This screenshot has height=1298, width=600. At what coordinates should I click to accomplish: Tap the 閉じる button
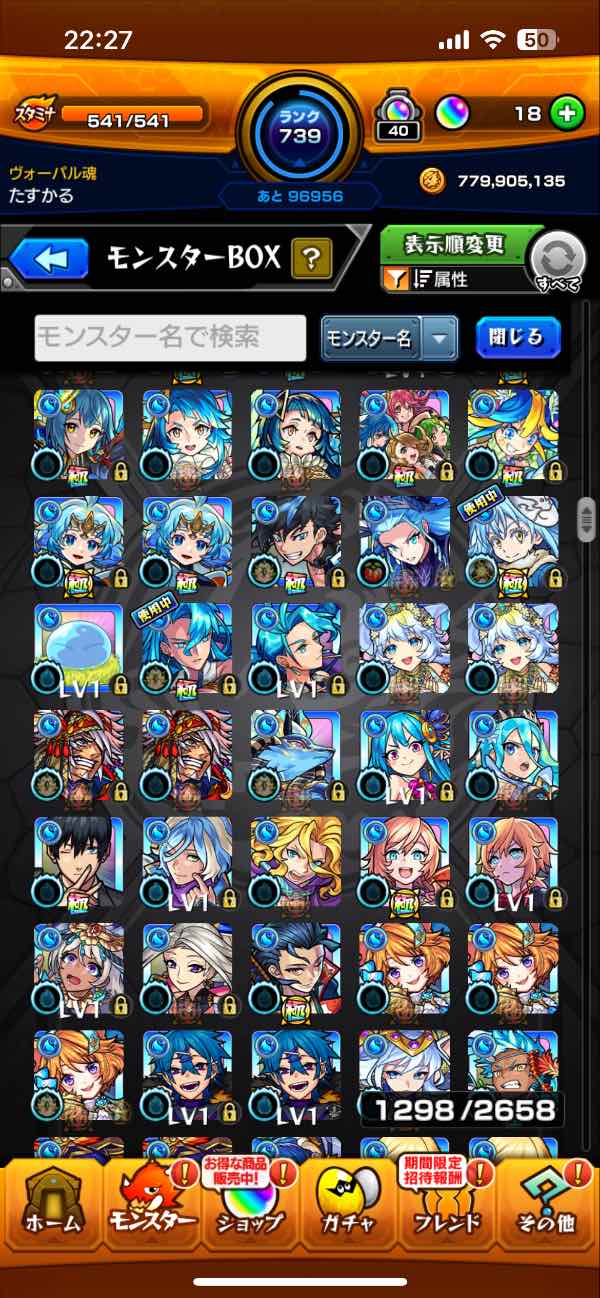click(x=517, y=338)
